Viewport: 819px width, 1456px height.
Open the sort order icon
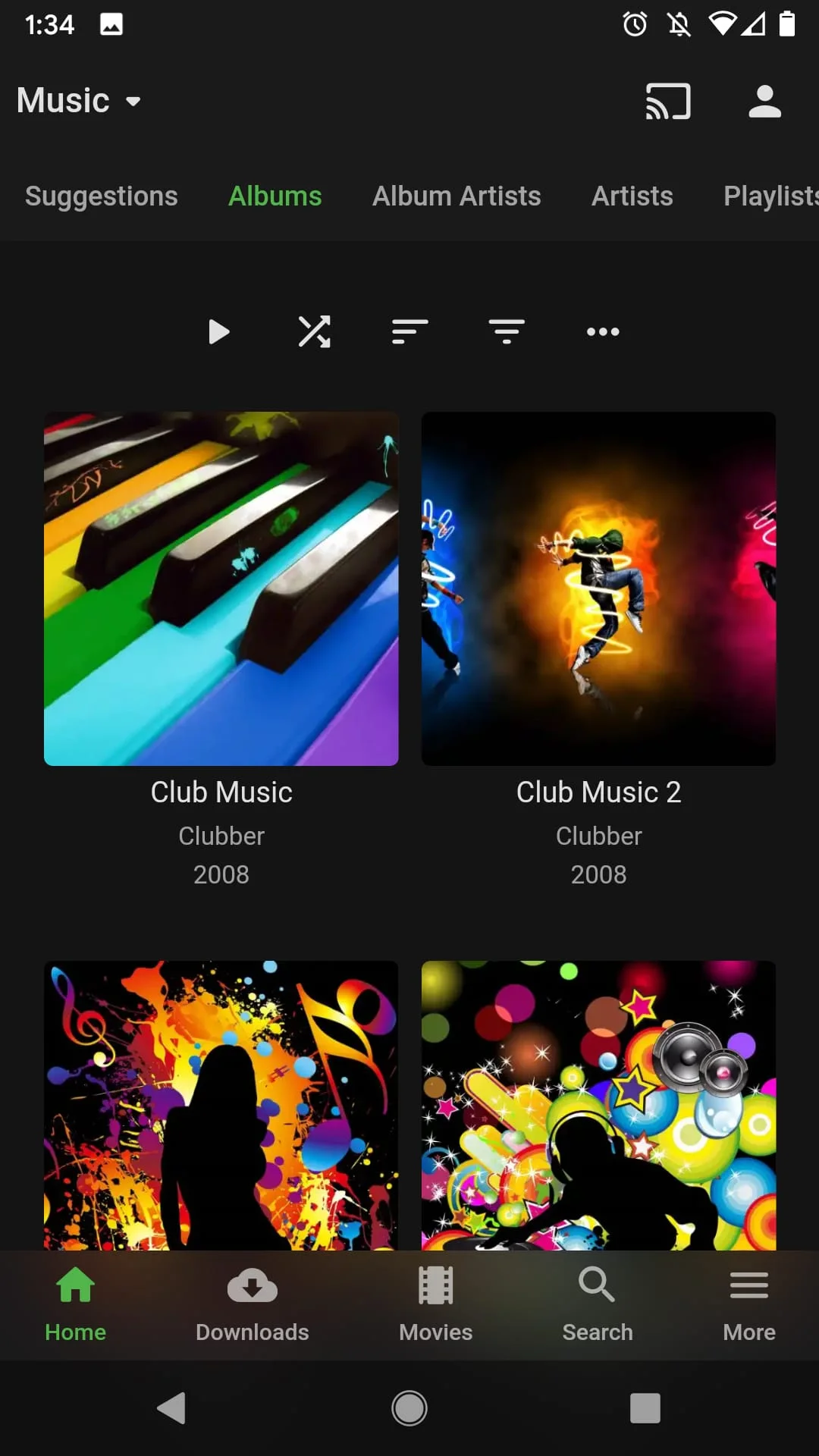point(409,331)
